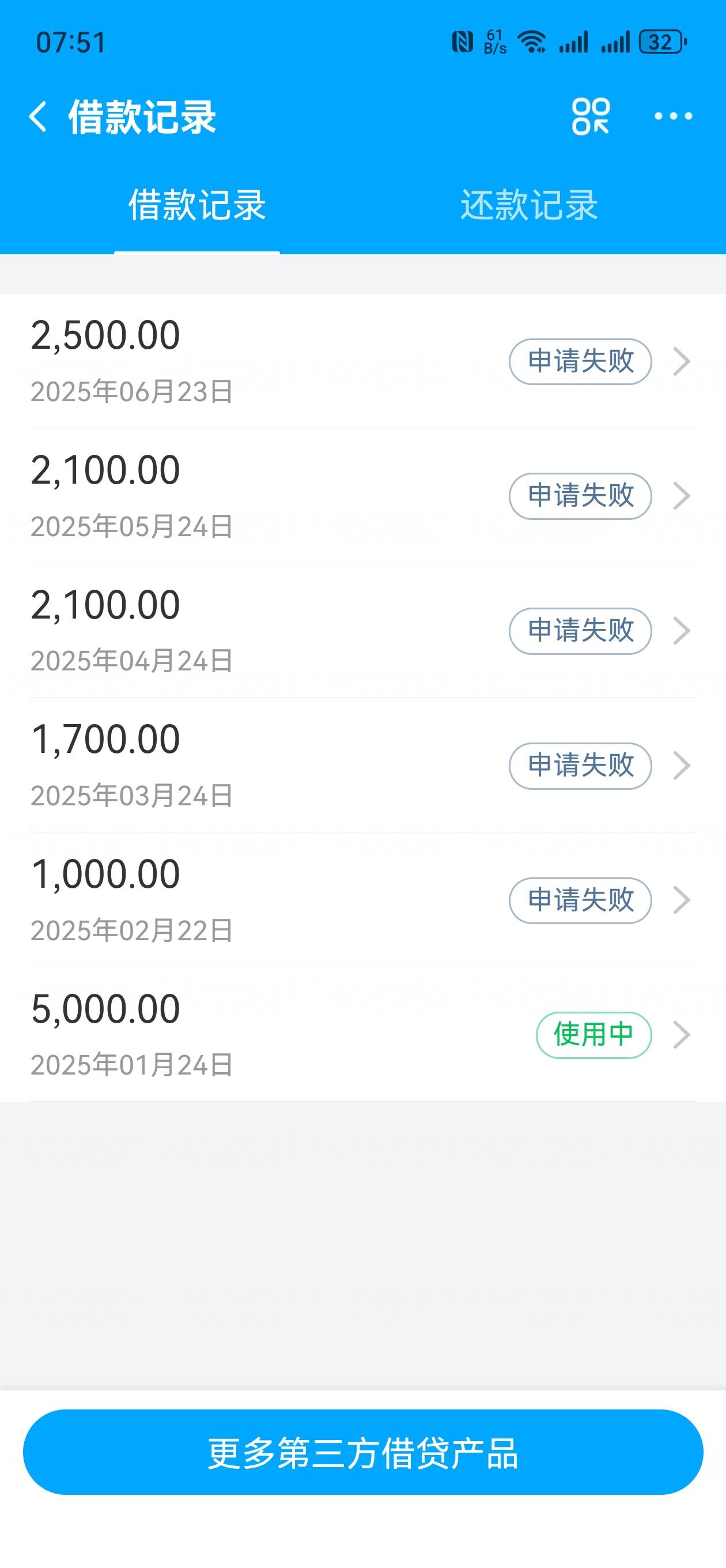The height and width of the screenshot is (1568, 726).
Task: Open the 2,500.00 loan from 2025年06月23日
Action: [x=362, y=361]
